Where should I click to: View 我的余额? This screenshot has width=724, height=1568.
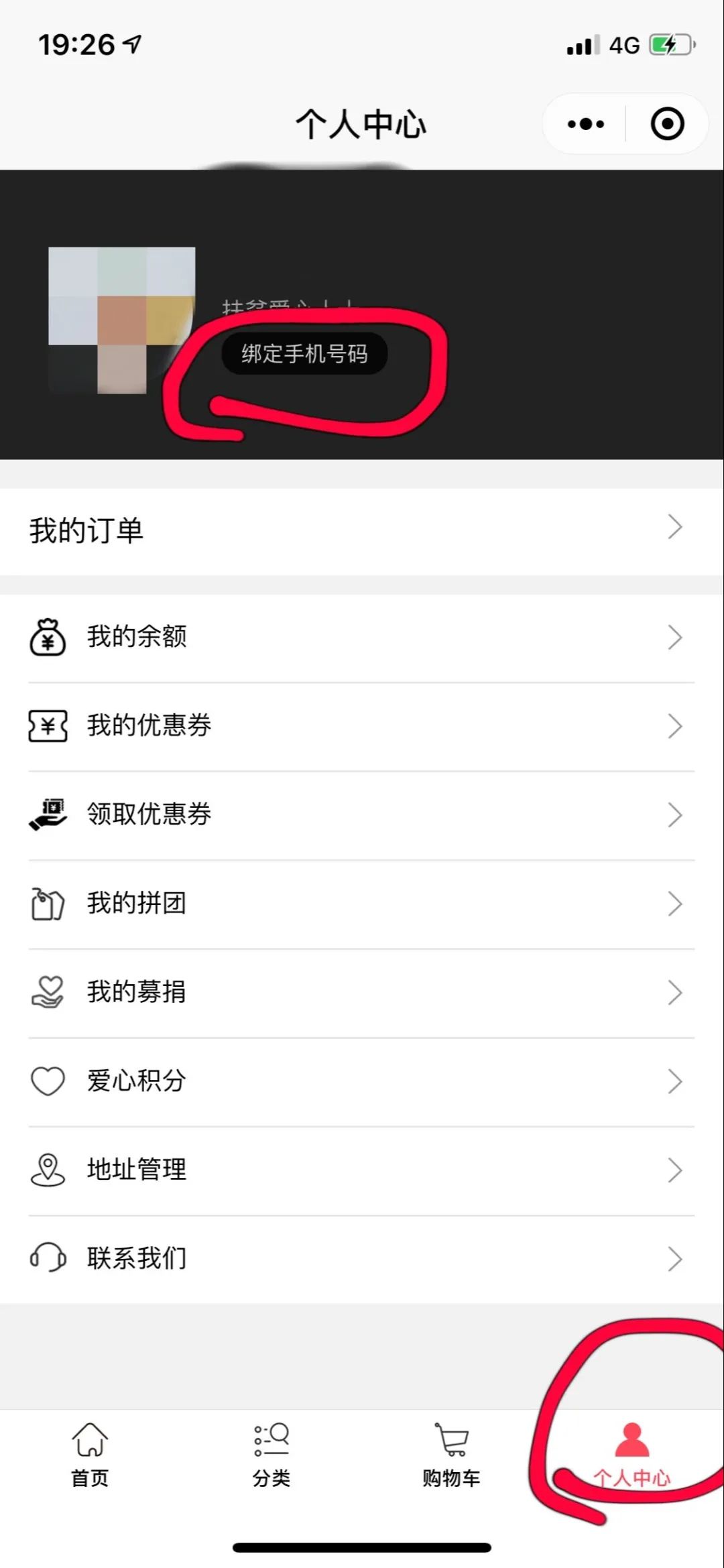(x=362, y=638)
